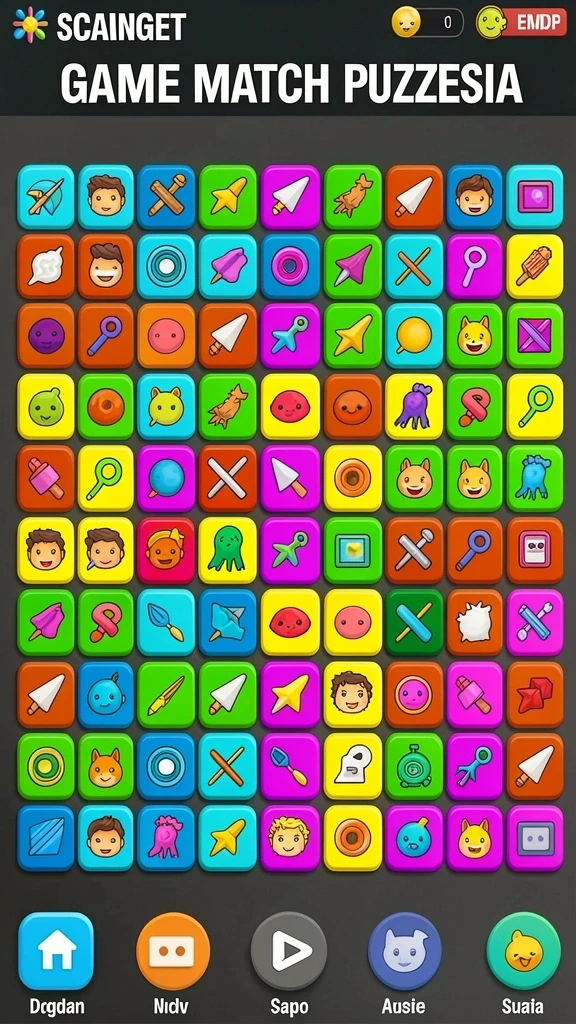This screenshot has height=1024, width=576.
Task: Tap the Sapo play button
Action: point(289,951)
